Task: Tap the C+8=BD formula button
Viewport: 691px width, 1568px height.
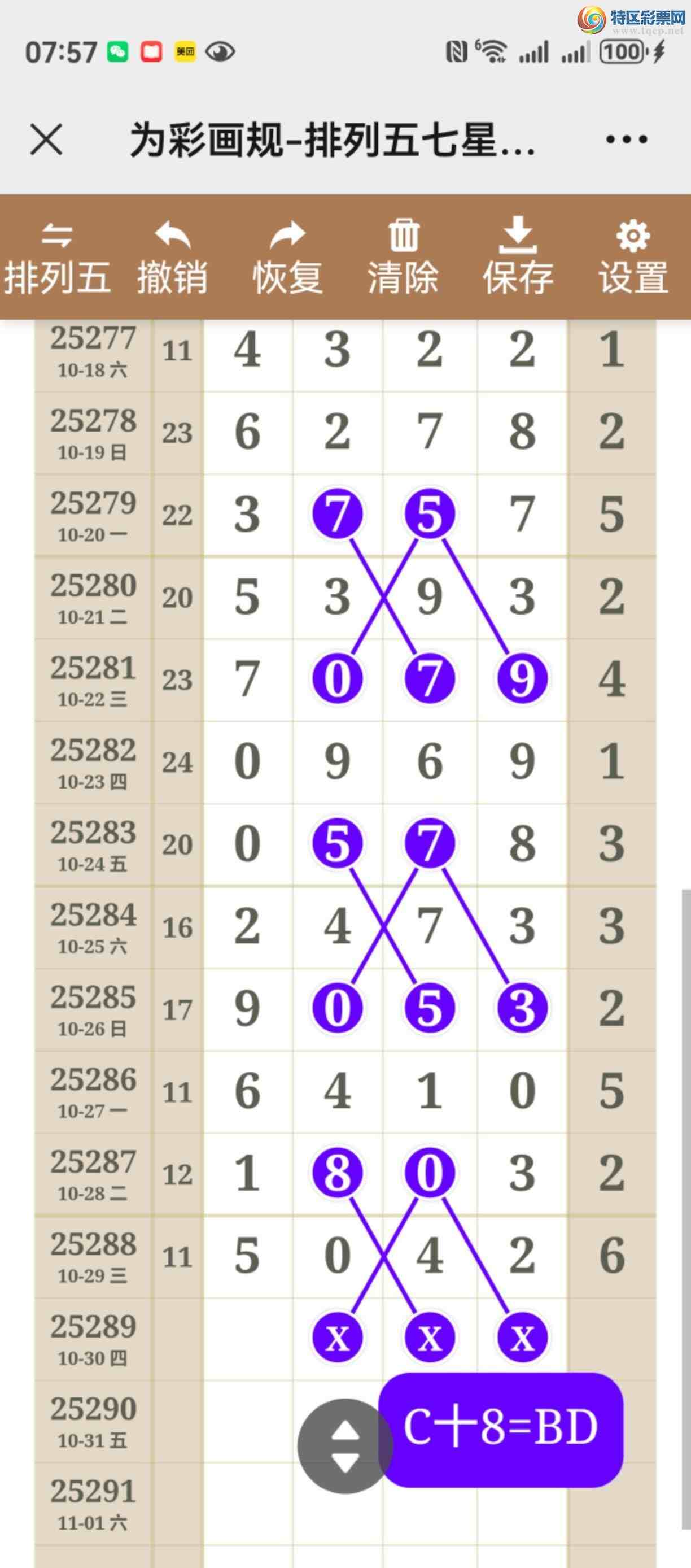Action: point(501,1427)
